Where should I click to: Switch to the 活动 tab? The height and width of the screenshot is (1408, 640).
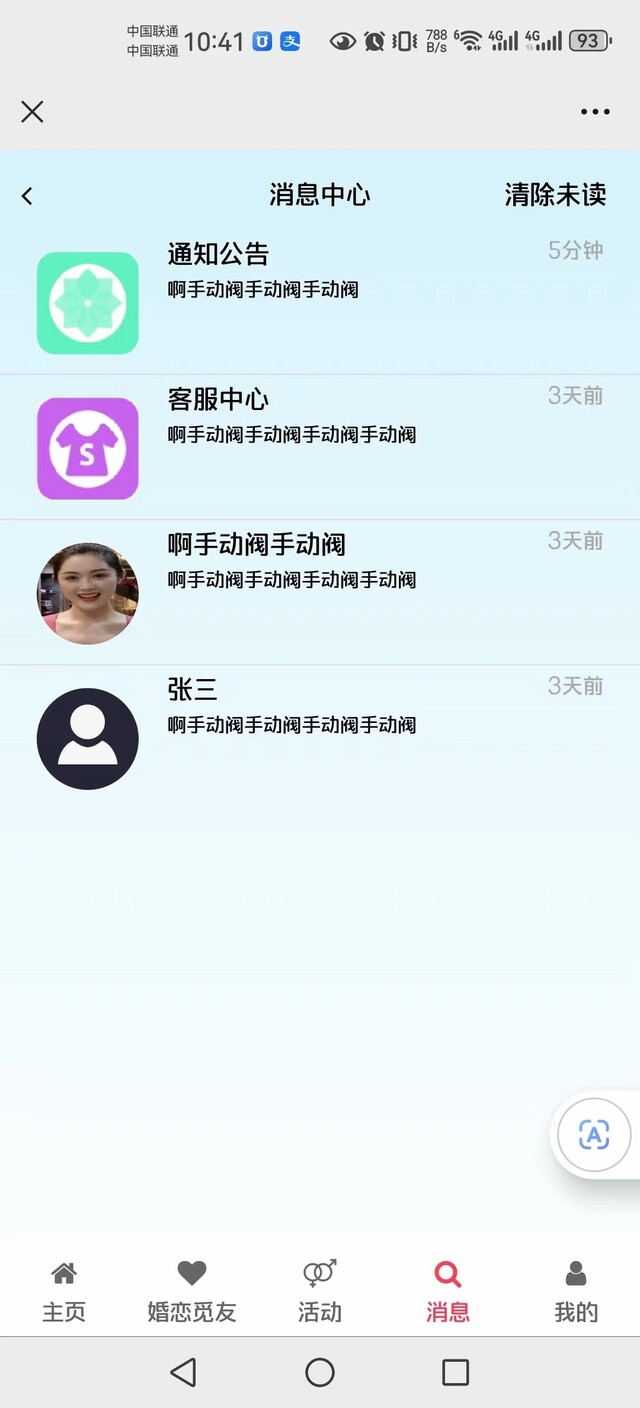[320, 1292]
